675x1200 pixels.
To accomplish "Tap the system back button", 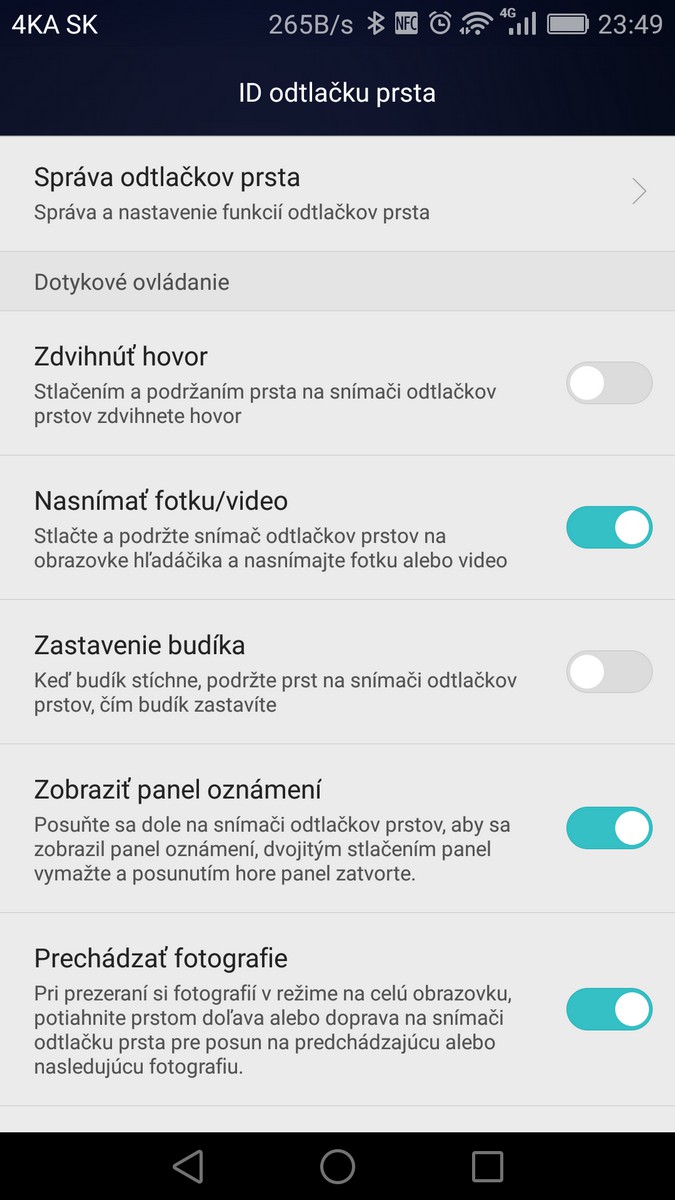I will 188,1166.
